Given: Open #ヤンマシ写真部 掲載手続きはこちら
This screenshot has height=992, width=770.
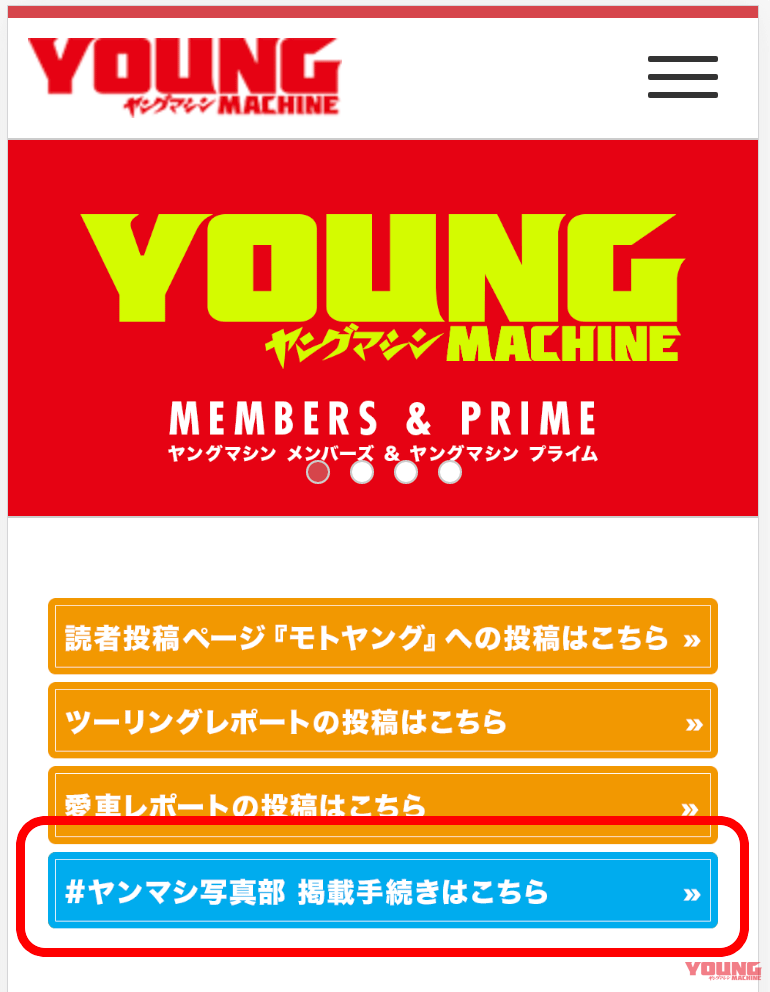Looking at the screenshot, I should [382, 891].
